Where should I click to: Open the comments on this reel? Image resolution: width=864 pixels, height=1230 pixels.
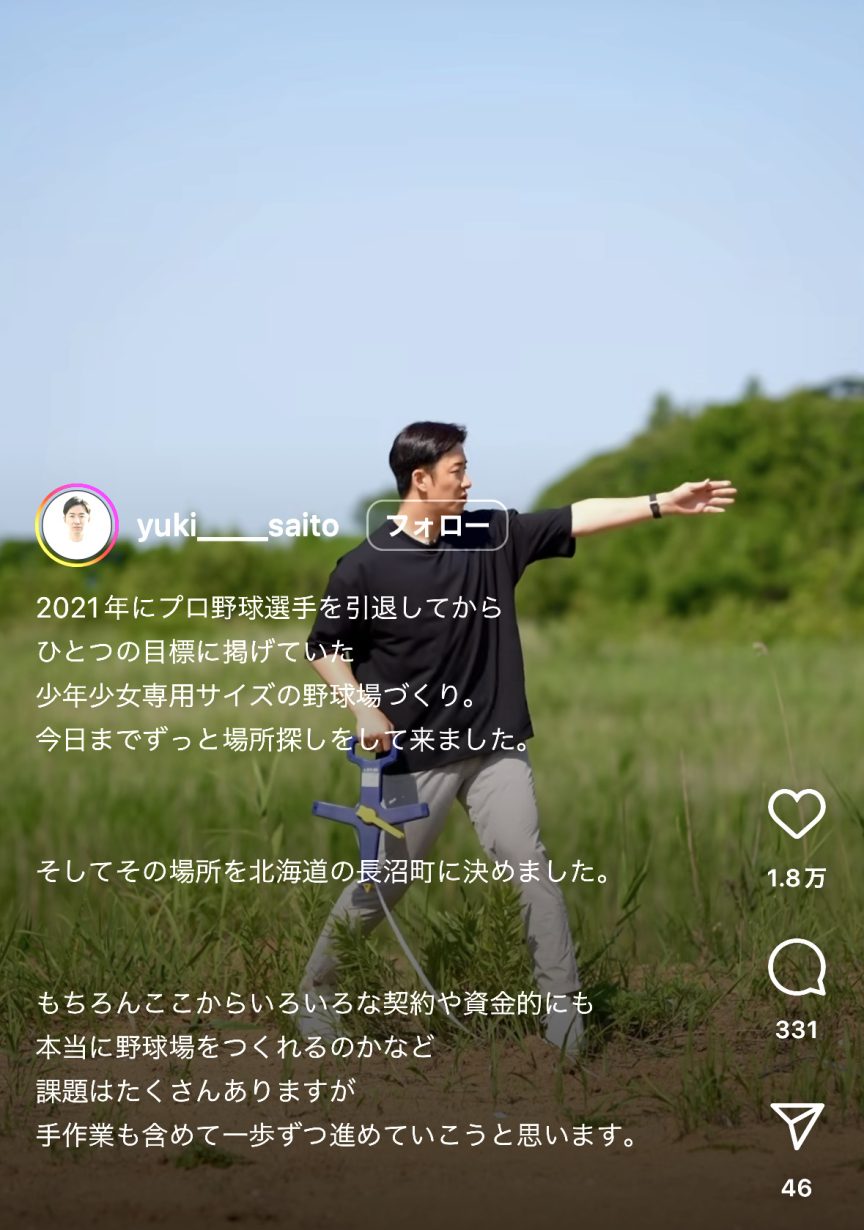pos(796,969)
